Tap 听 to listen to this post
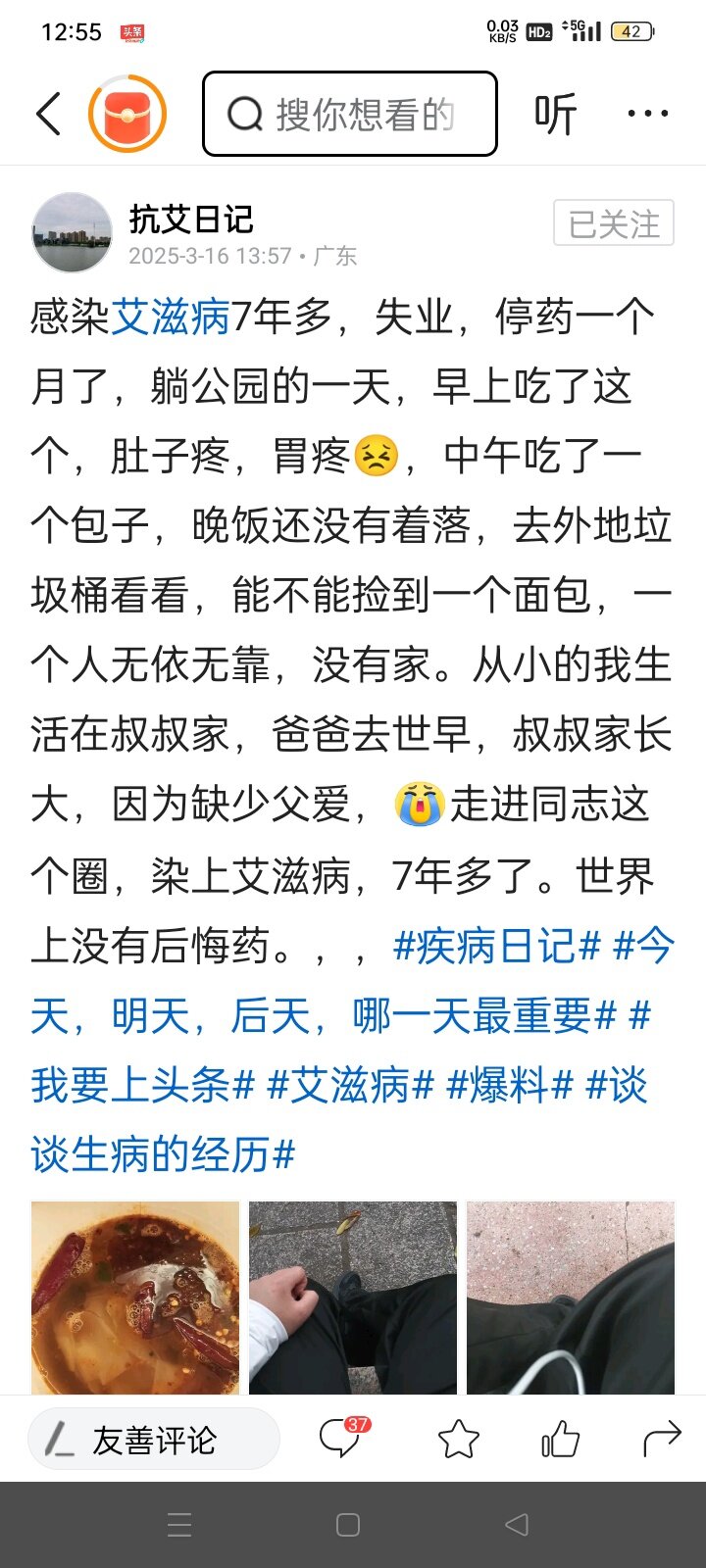Screen dimensions: 706x1568 [x=555, y=115]
